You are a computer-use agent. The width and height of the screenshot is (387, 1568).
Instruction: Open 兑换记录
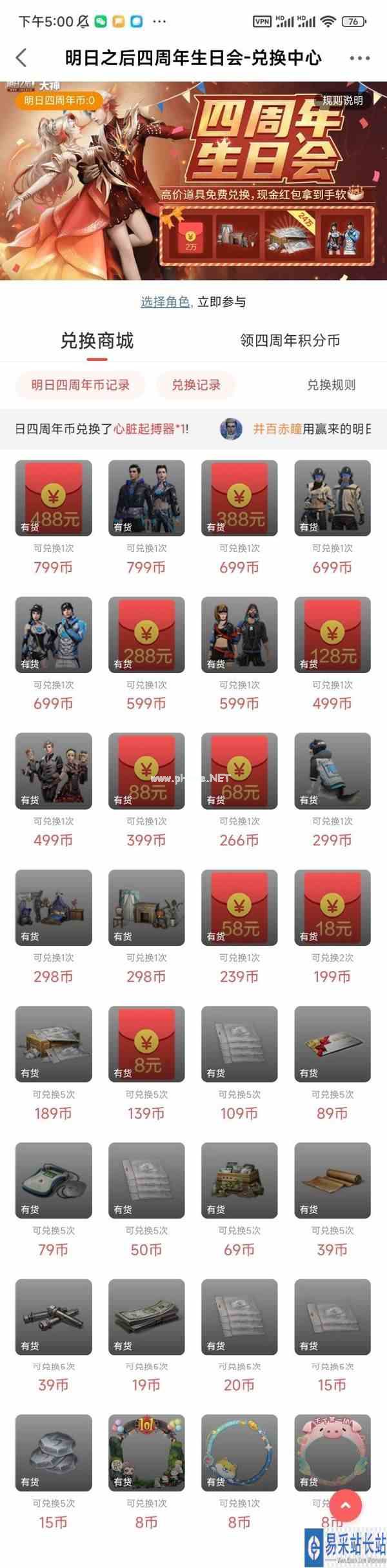(x=195, y=385)
